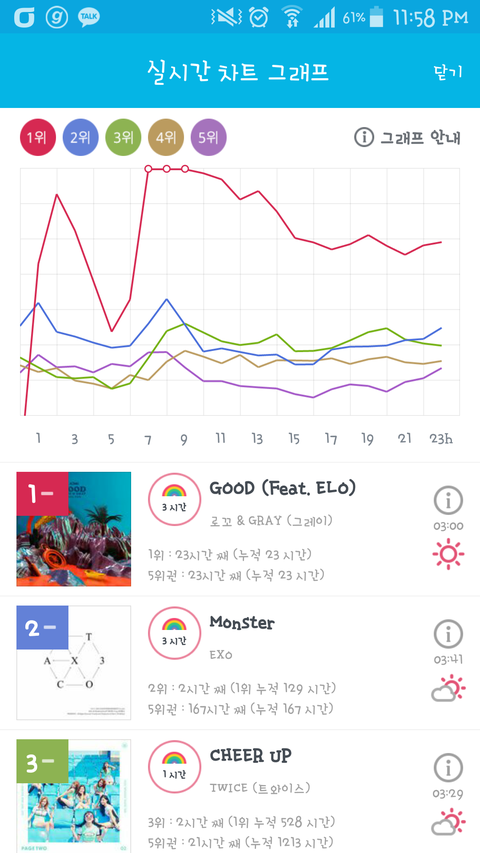
Task: Open the CHEER UP by TWICE entry
Action: pos(240,792)
